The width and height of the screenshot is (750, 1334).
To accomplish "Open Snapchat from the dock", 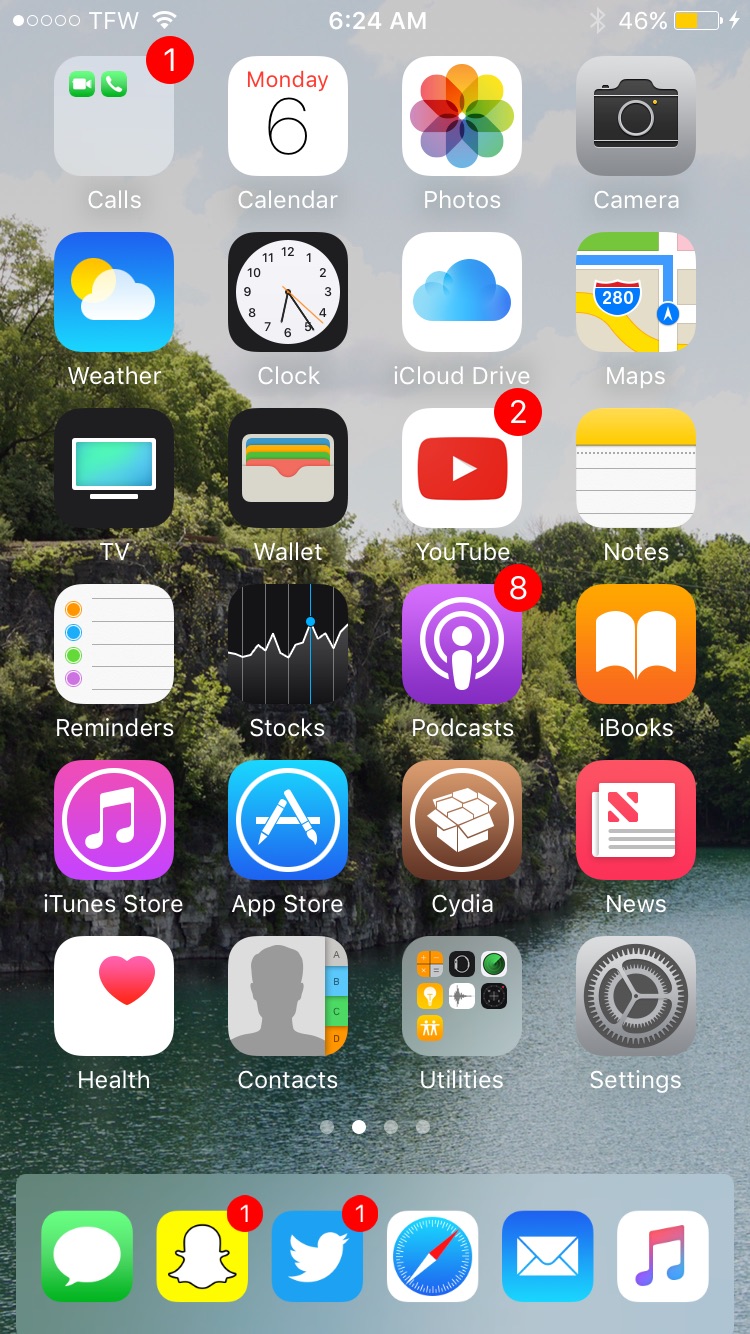I will [x=202, y=1256].
